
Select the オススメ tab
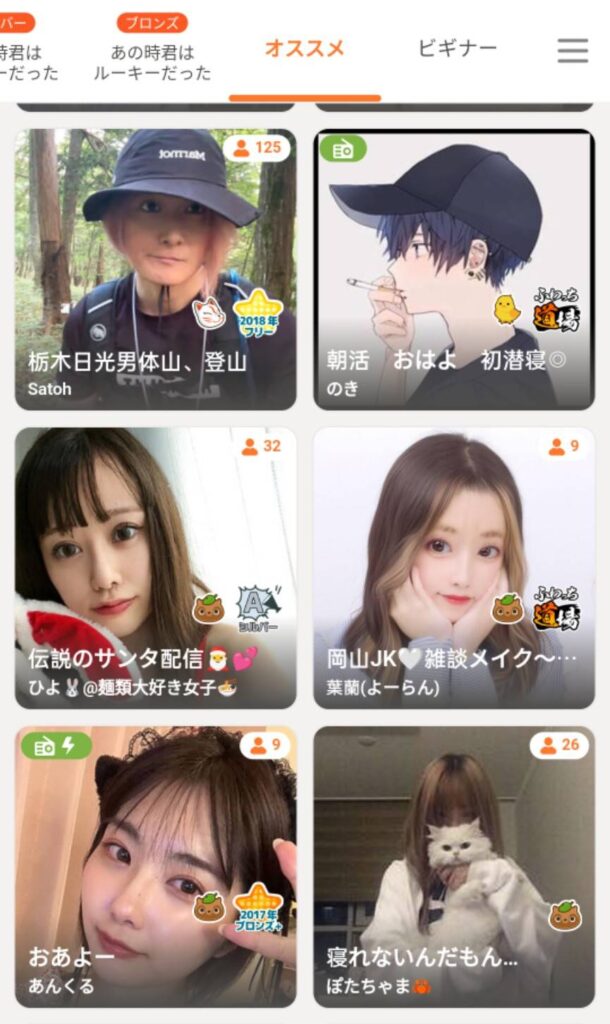click(x=305, y=48)
